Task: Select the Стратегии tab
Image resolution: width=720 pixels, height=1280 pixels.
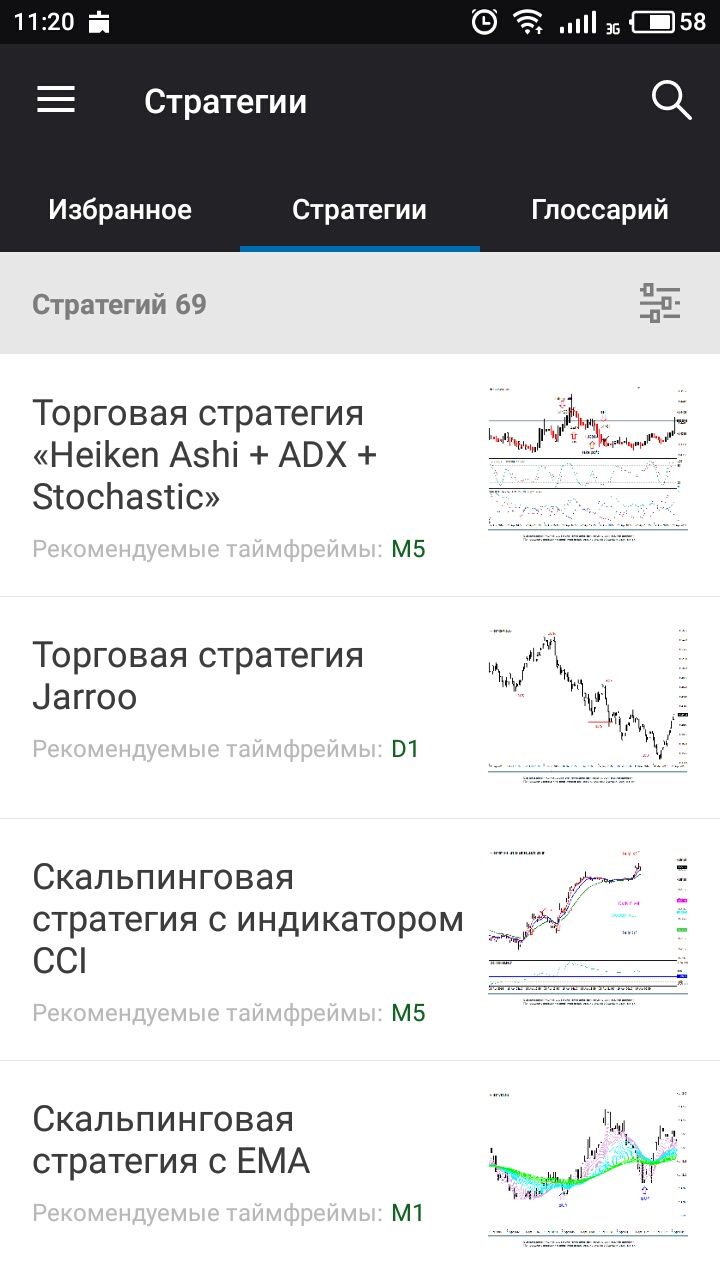Action: tap(360, 210)
